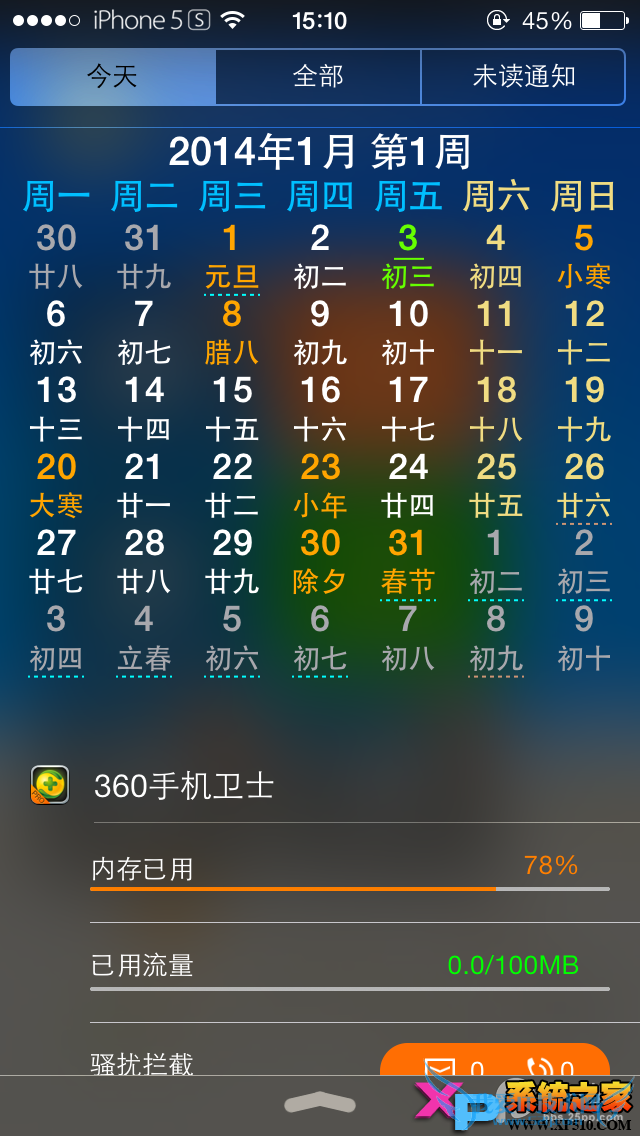Screen dimensions: 640x1136
Task: Select January 30 除夕 date
Action: [320, 560]
